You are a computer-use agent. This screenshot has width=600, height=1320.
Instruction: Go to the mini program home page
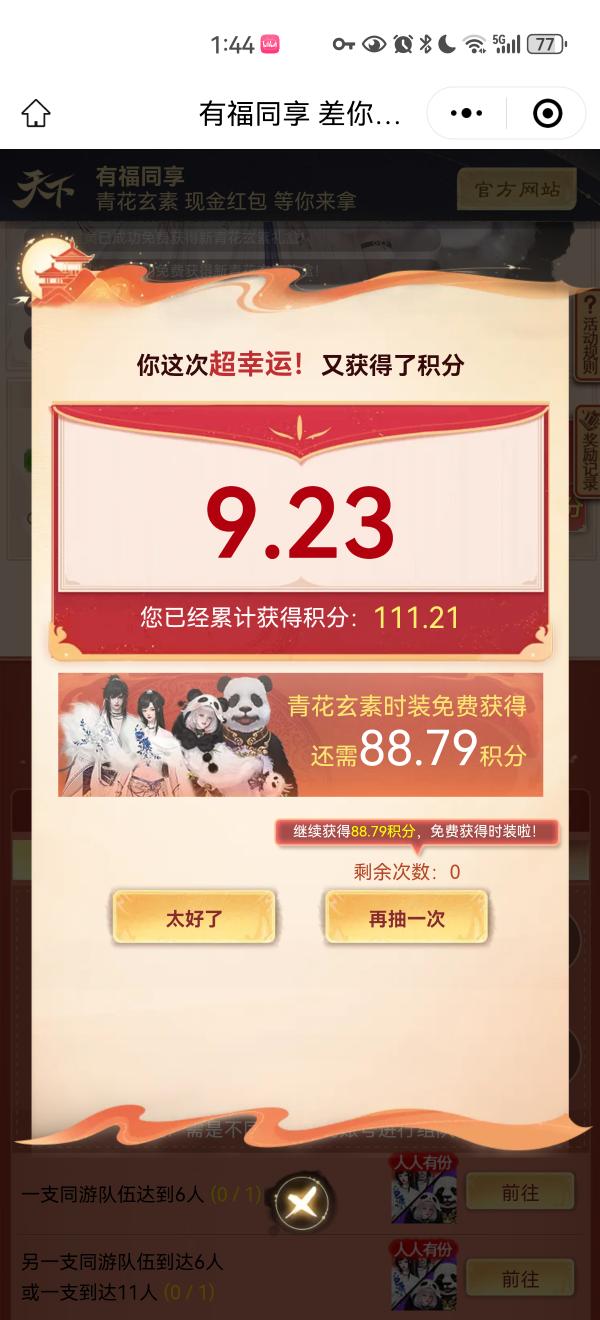(36, 113)
